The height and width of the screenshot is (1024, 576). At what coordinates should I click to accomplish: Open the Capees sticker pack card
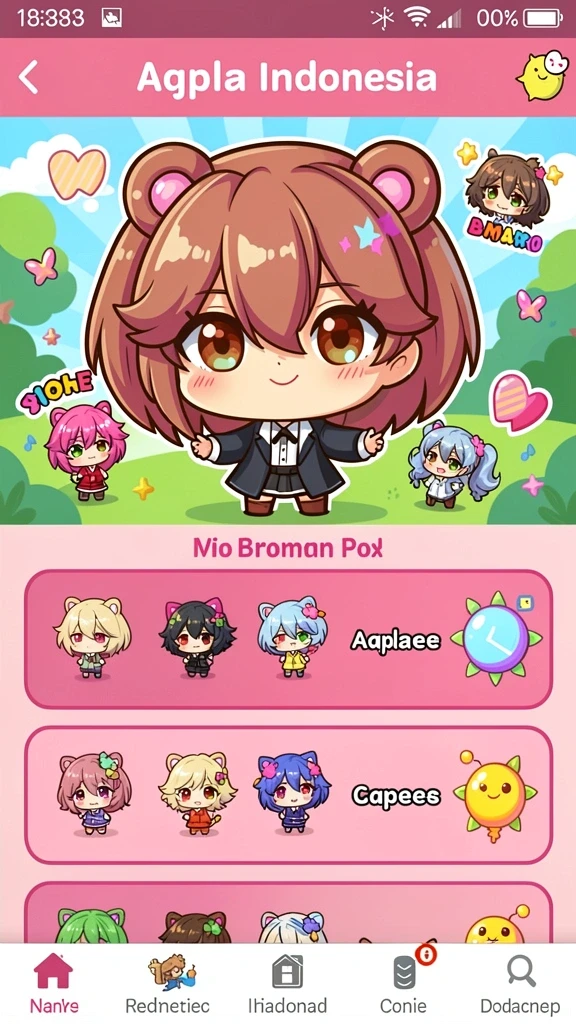point(289,795)
